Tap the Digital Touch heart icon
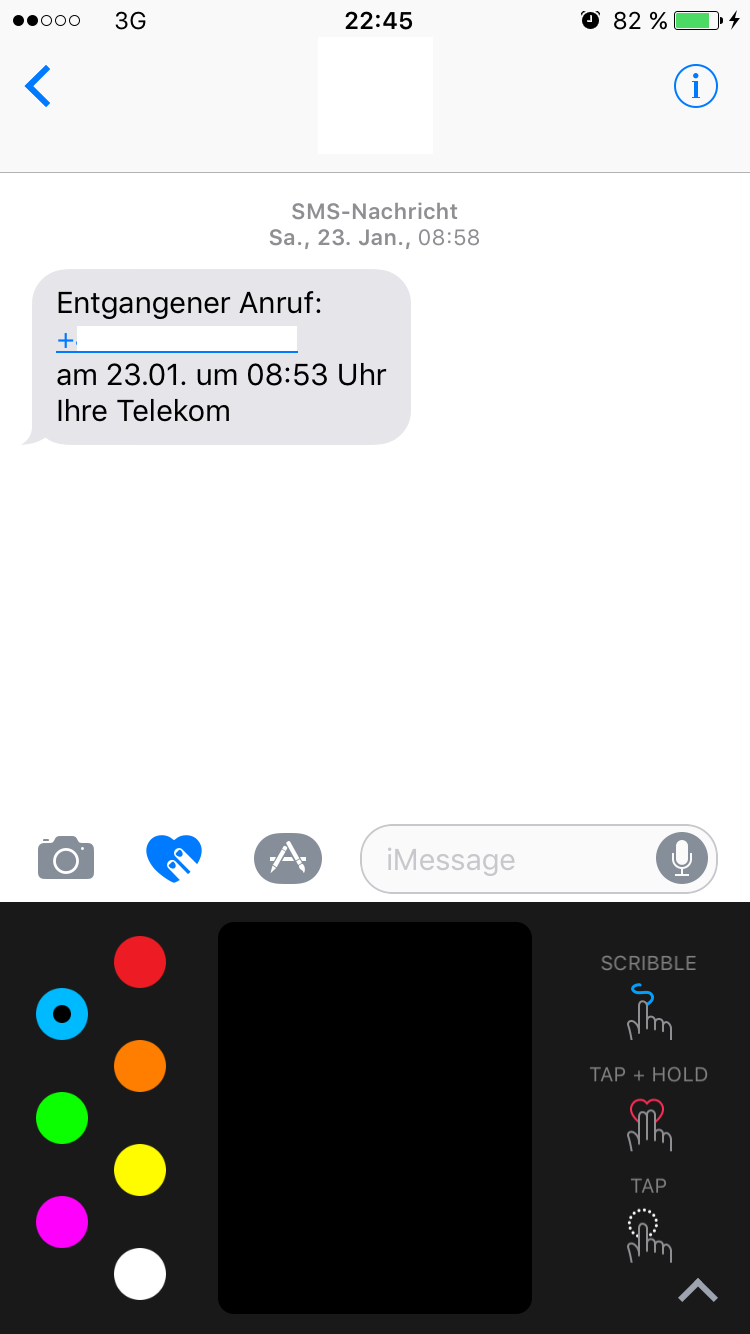750x1334 pixels. click(174, 858)
